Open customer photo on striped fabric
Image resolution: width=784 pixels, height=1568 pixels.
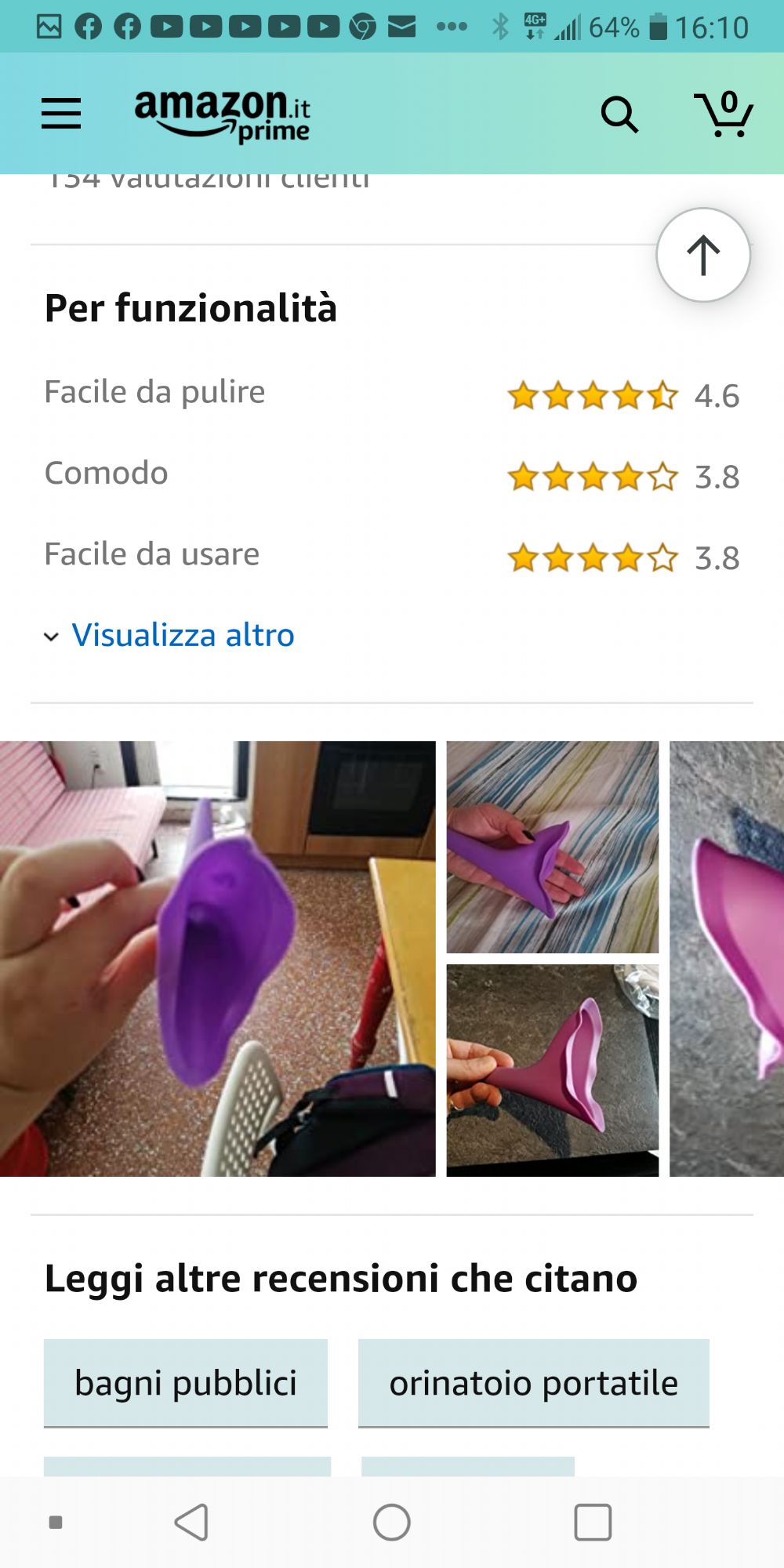(553, 847)
